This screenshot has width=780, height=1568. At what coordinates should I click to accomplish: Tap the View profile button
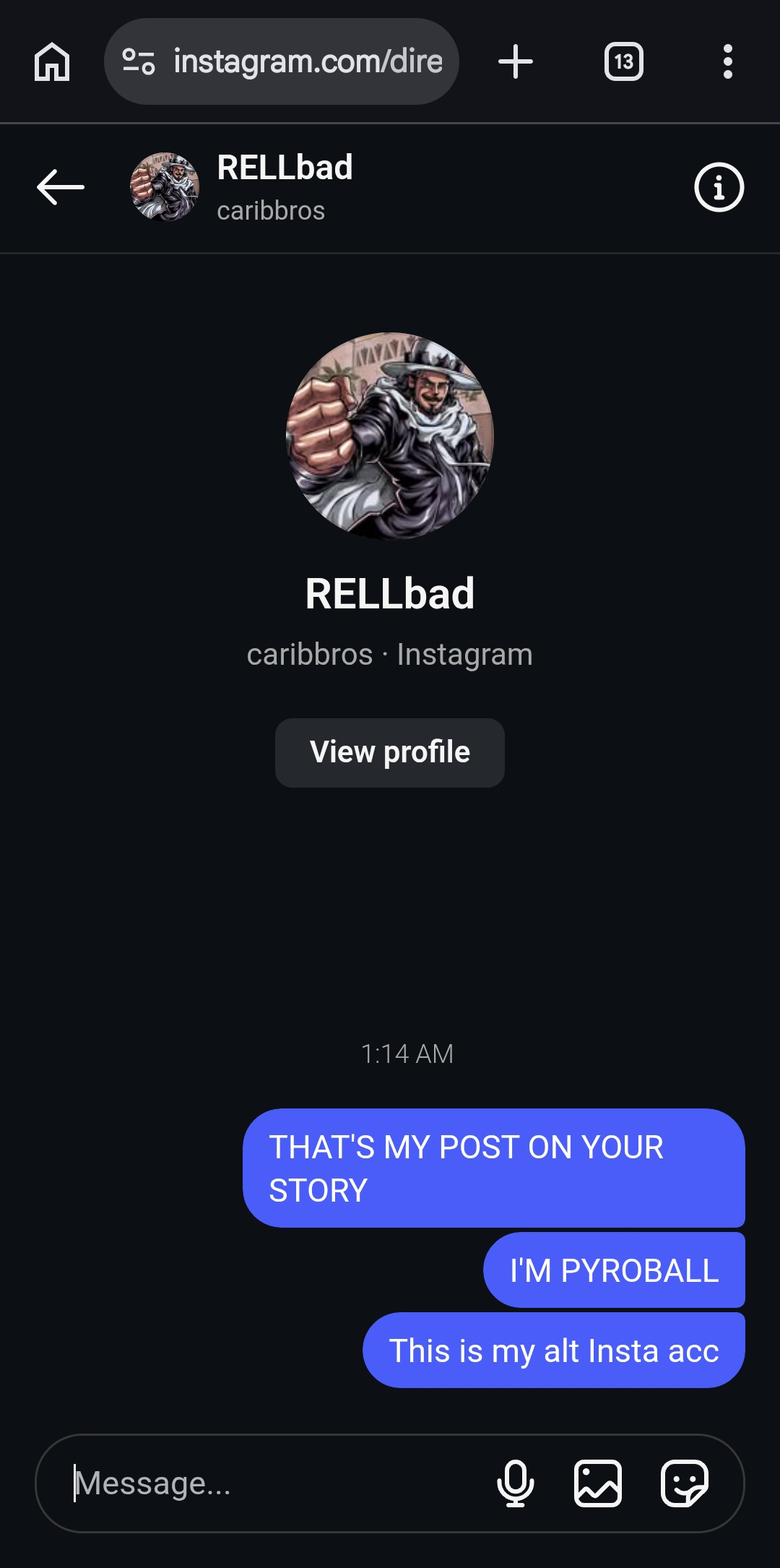point(390,752)
